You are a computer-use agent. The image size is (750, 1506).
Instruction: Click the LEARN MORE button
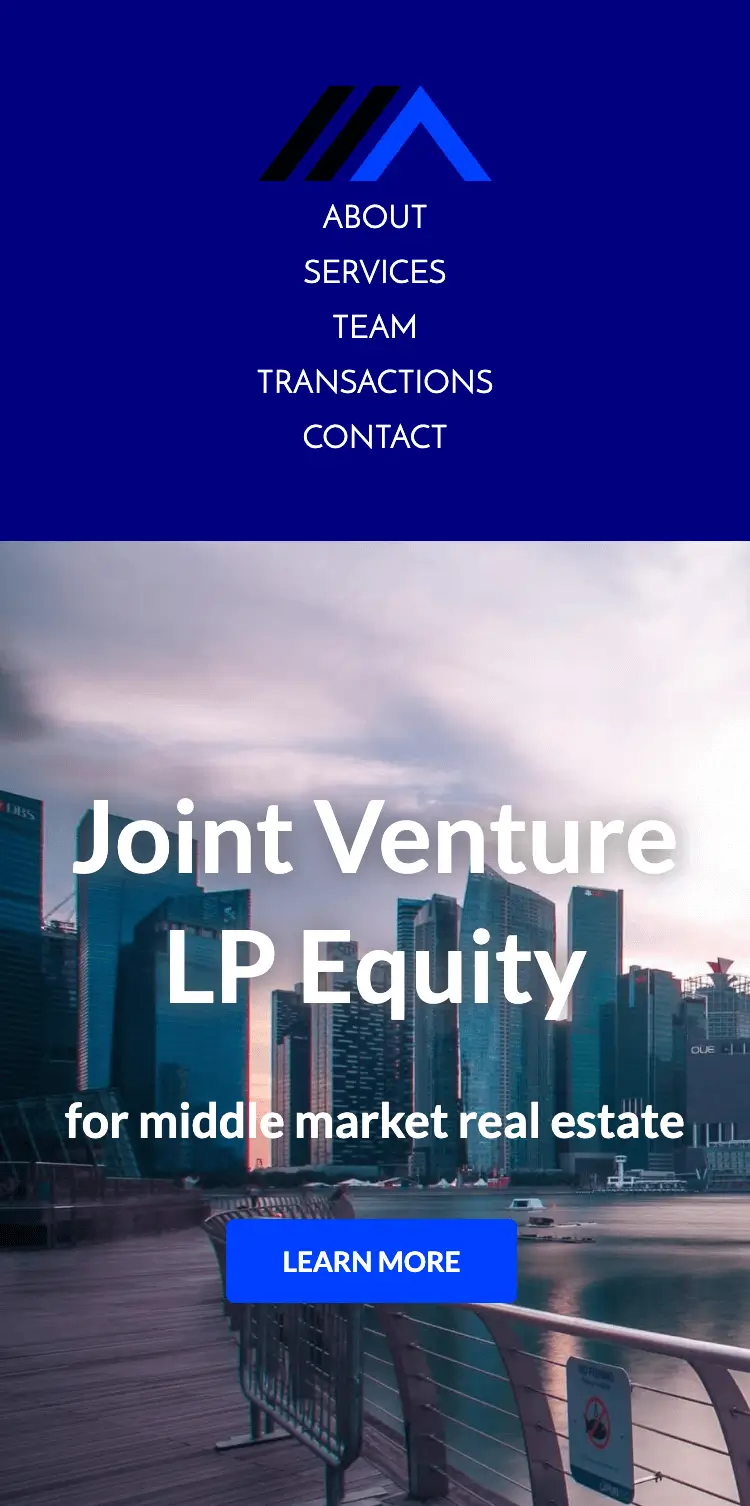(372, 1261)
